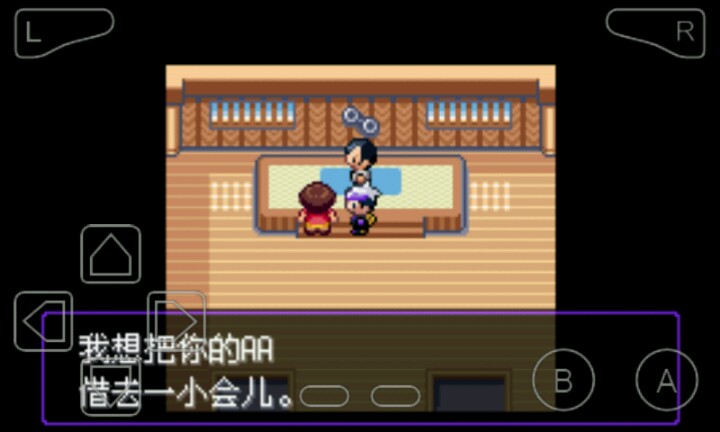This screenshot has height=432, width=720.
Task: Tap the Start pill button
Action: (x=395, y=396)
